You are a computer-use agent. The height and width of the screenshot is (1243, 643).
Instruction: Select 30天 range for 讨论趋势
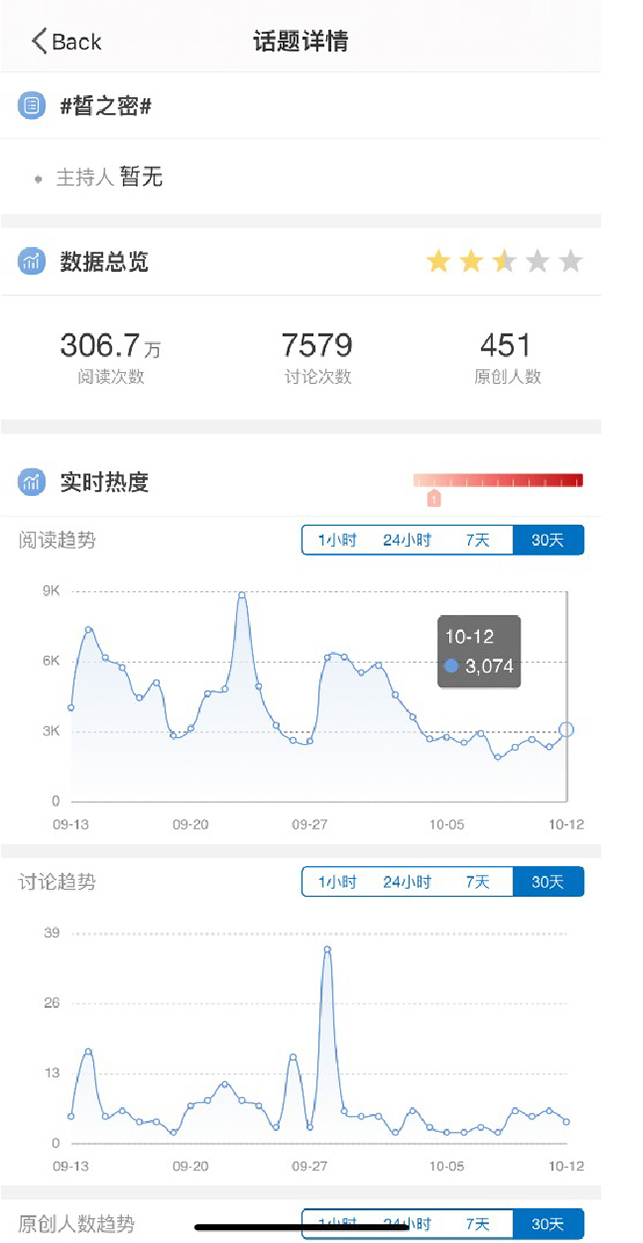click(x=547, y=882)
